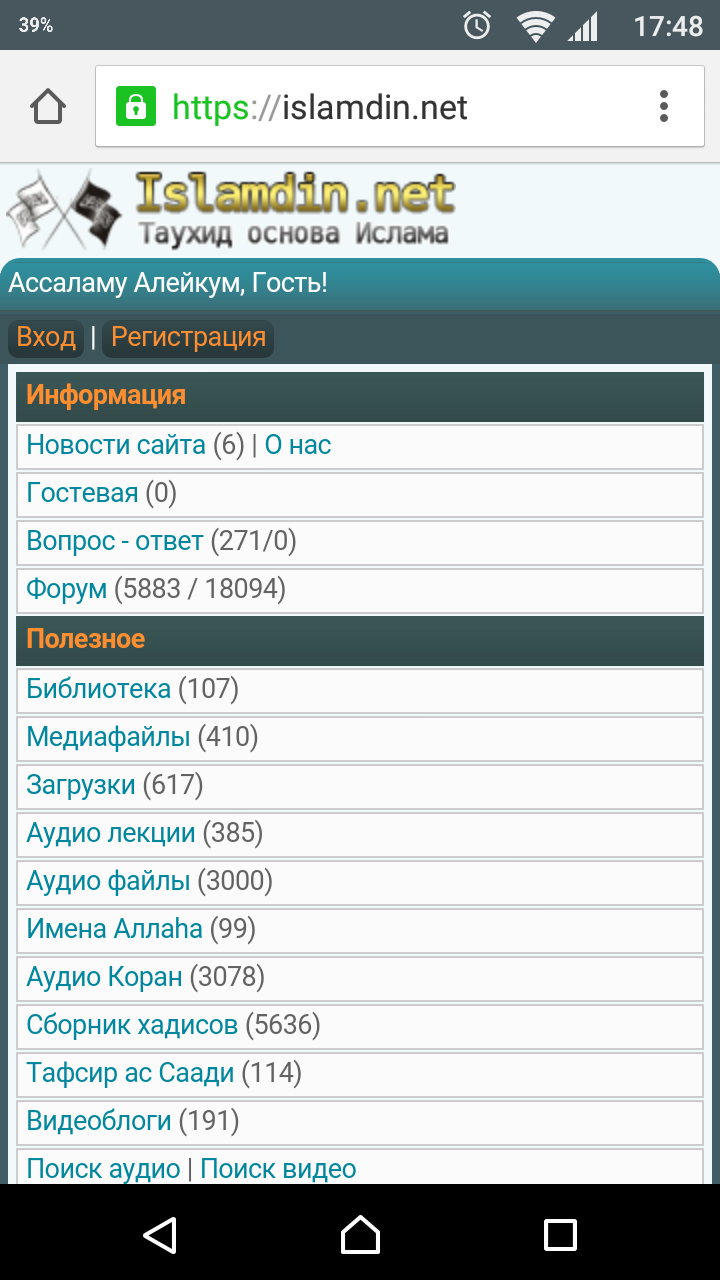Open the Загрузки section
This screenshot has width=720, height=1280.
81,785
